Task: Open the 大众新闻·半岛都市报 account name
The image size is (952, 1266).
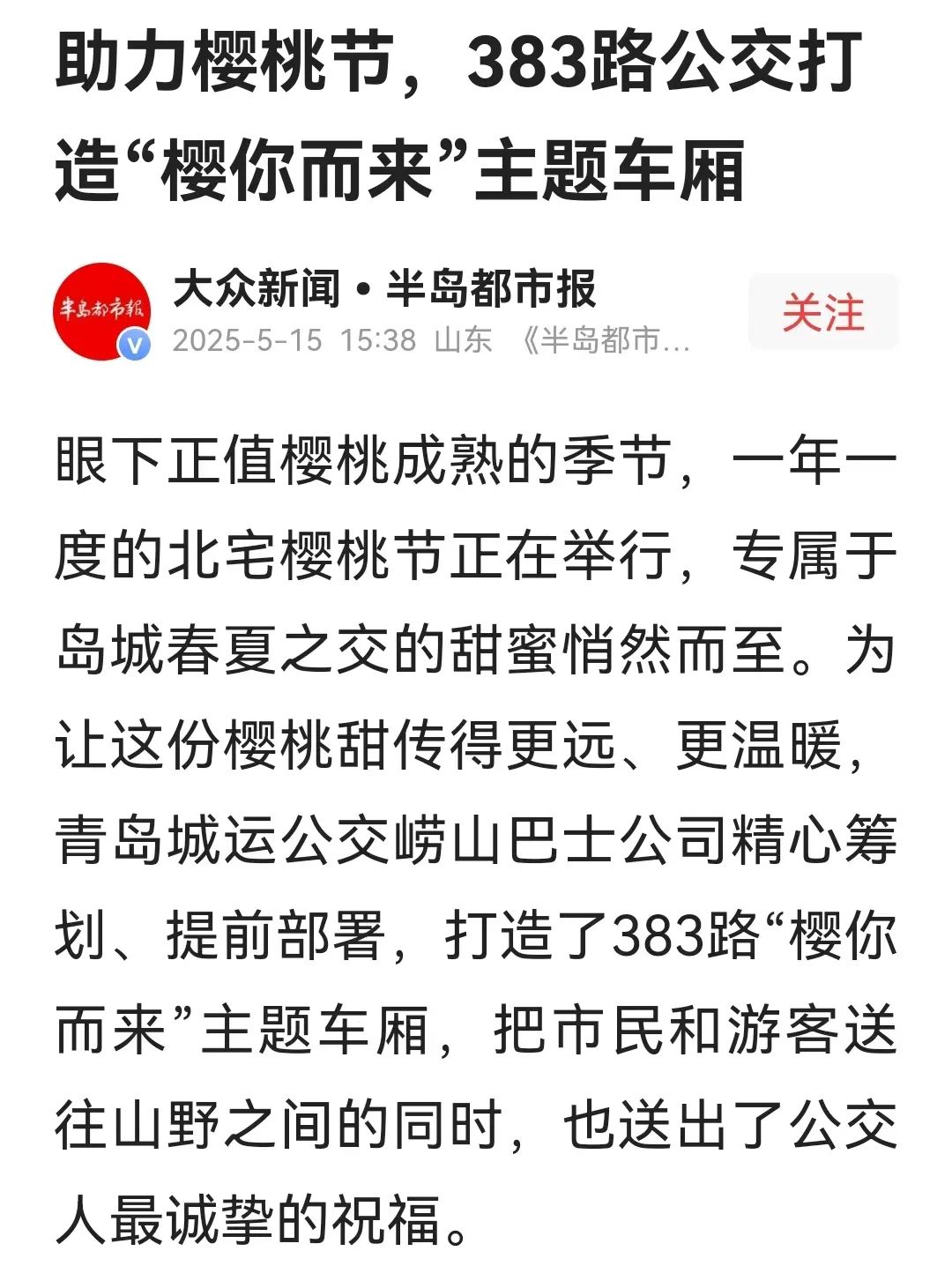Action: pos(385,289)
